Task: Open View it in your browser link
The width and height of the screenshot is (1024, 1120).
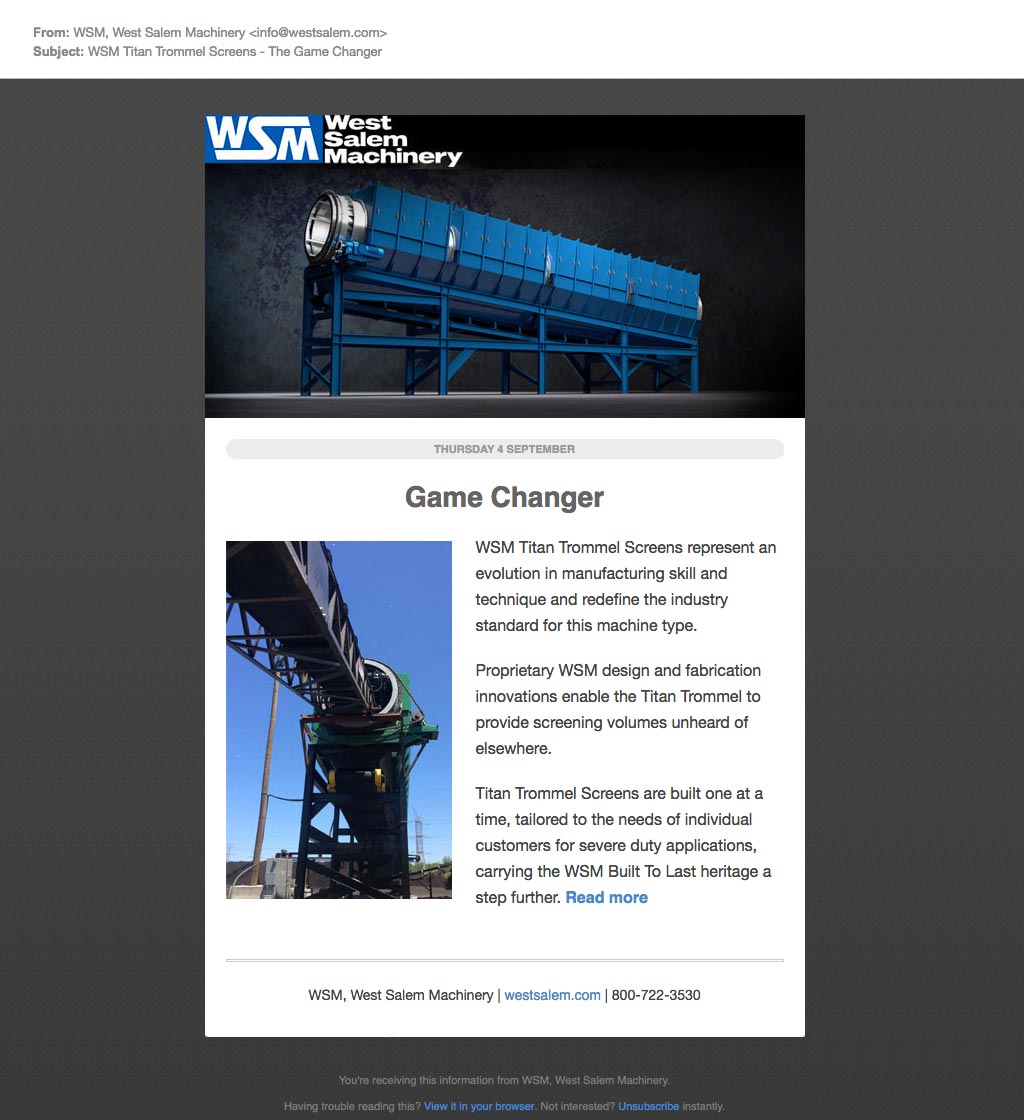Action: pos(479,1106)
